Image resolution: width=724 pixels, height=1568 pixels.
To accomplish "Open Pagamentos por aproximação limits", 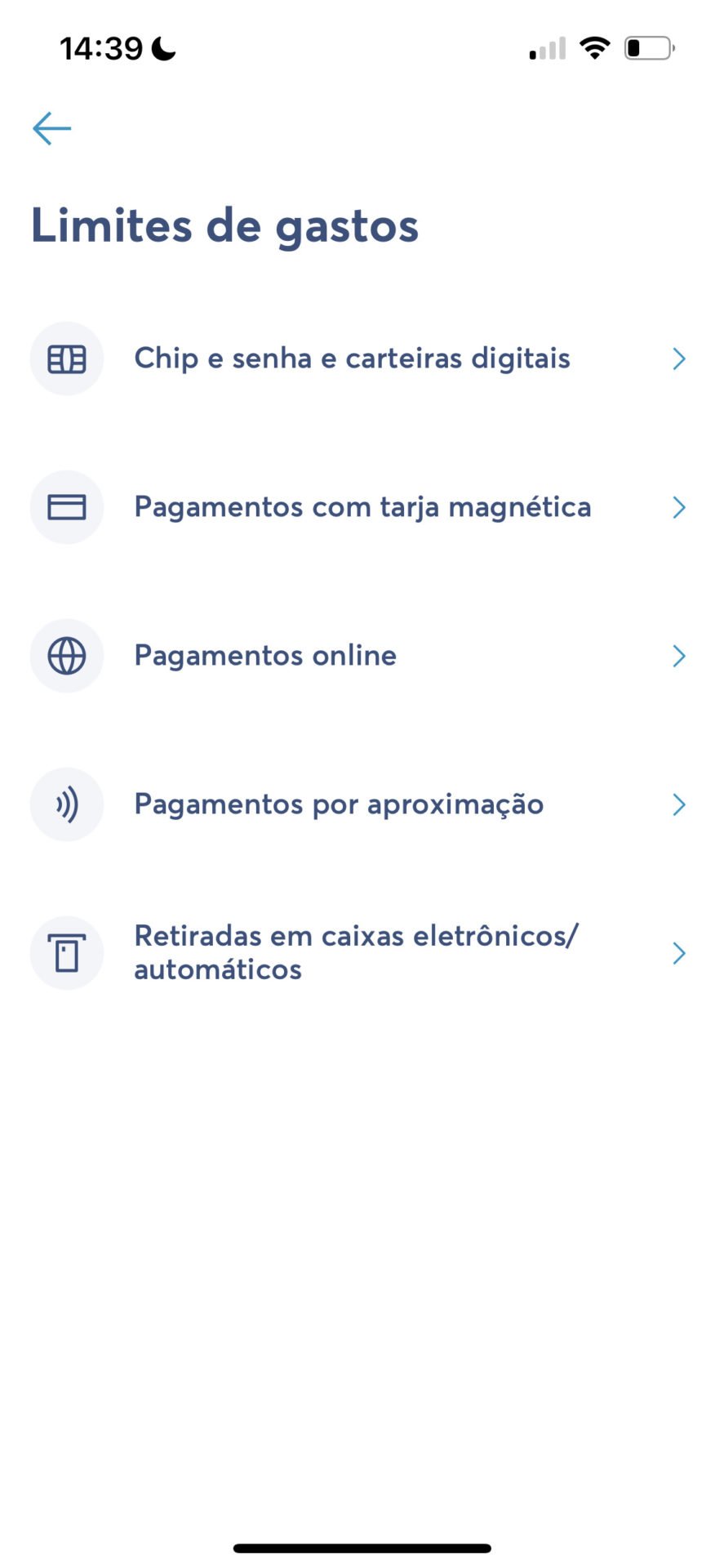I will point(362,804).
